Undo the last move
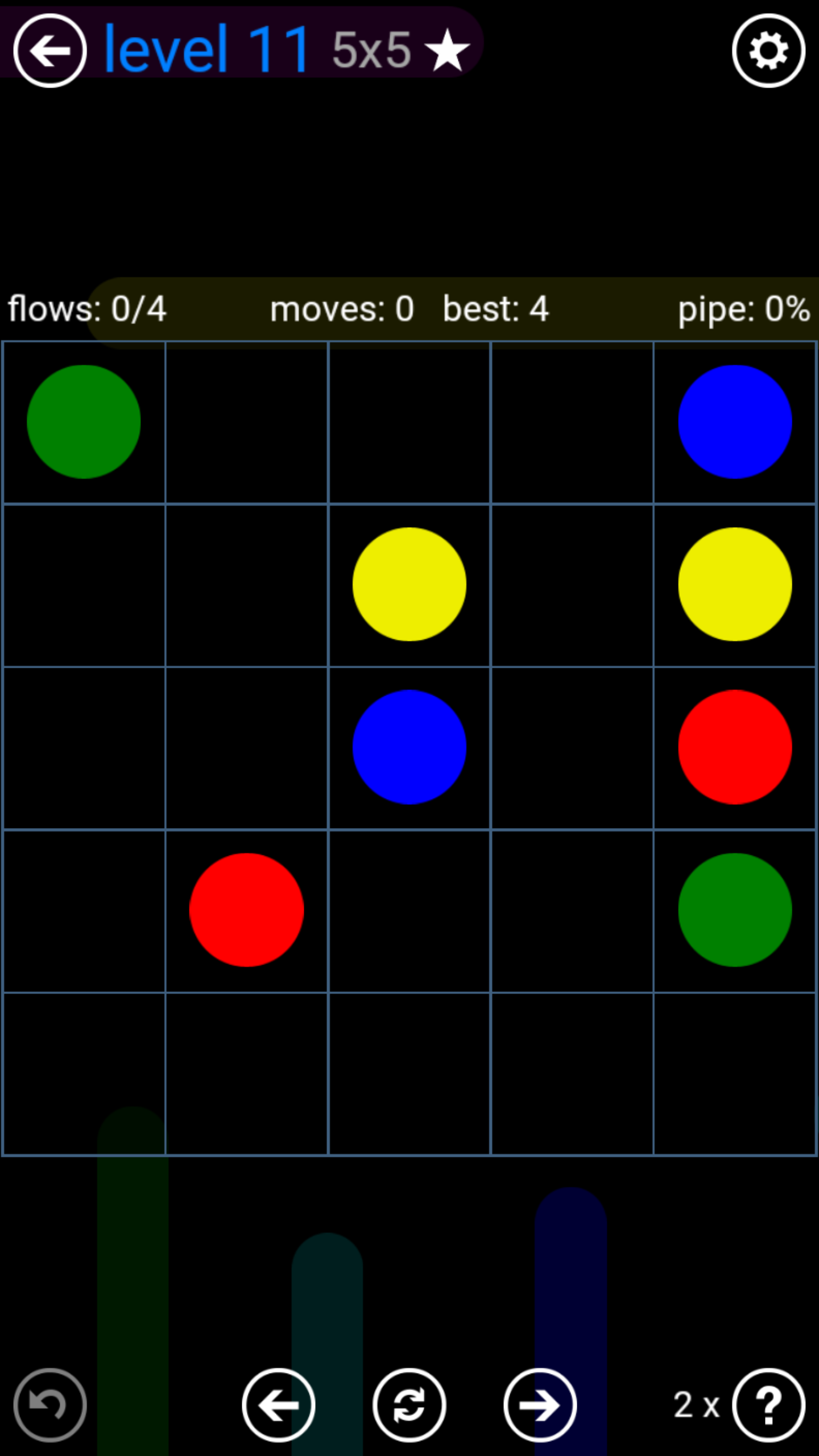The width and height of the screenshot is (819, 1456). pyautogui.click(x=49, y=1405)
